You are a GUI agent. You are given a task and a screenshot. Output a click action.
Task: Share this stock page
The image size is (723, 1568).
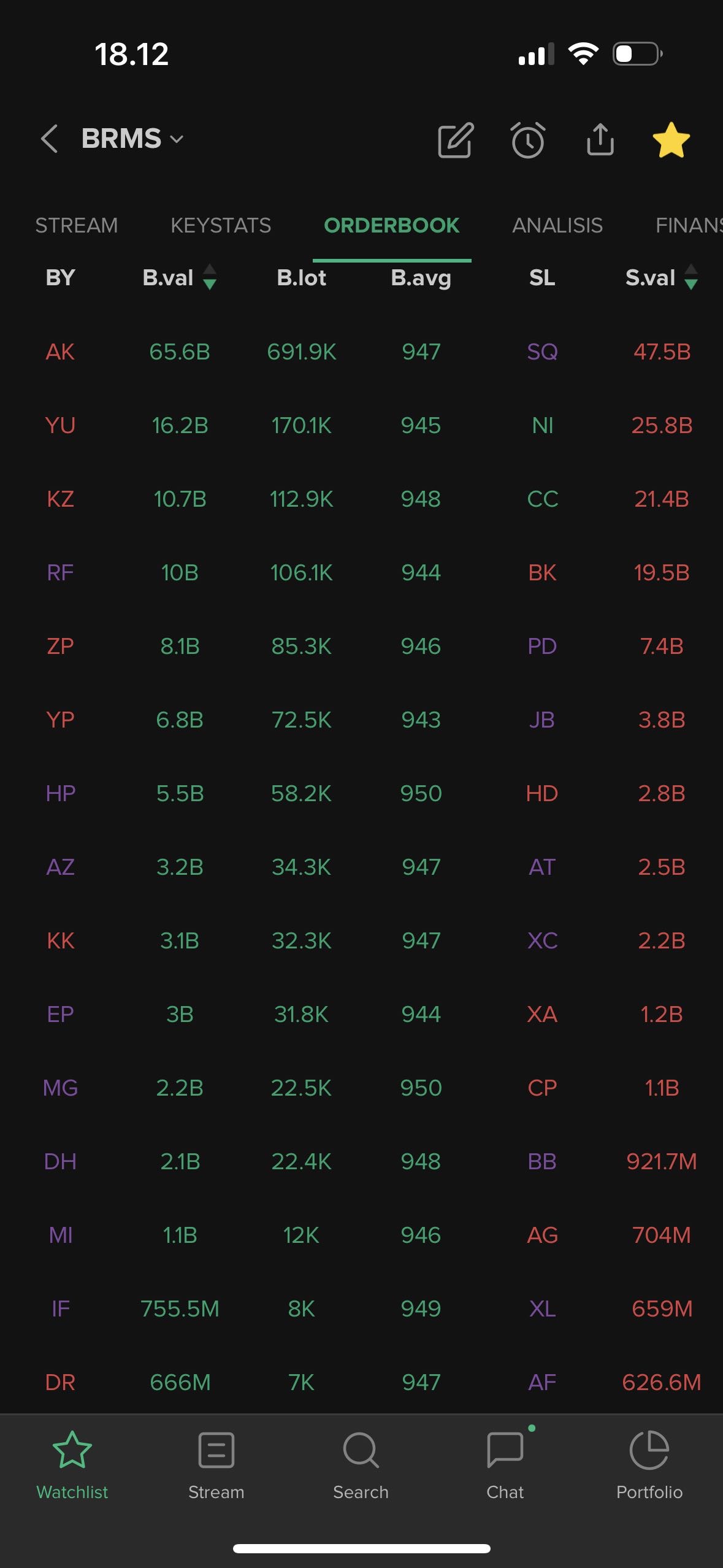(x=600, y=140)
